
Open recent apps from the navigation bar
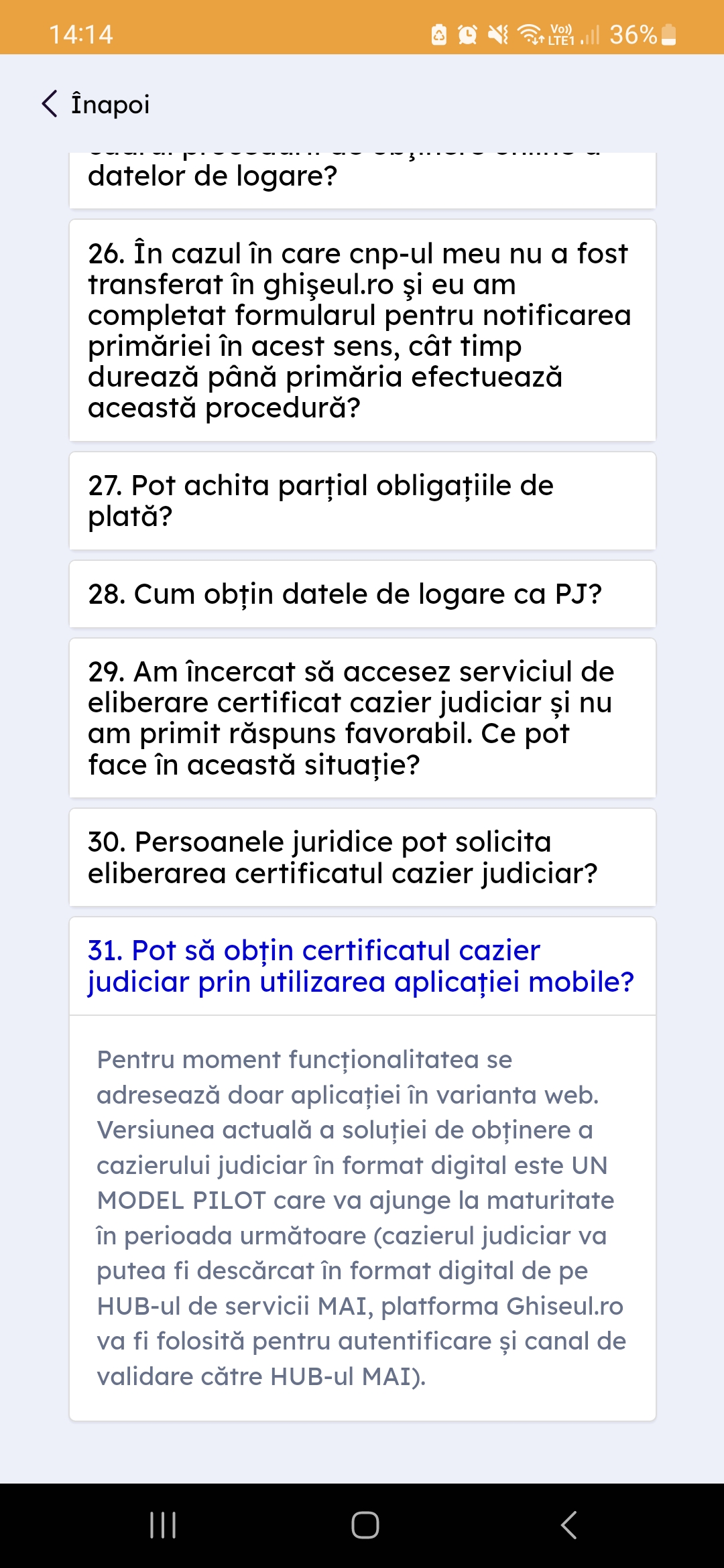pos(163,1525)
